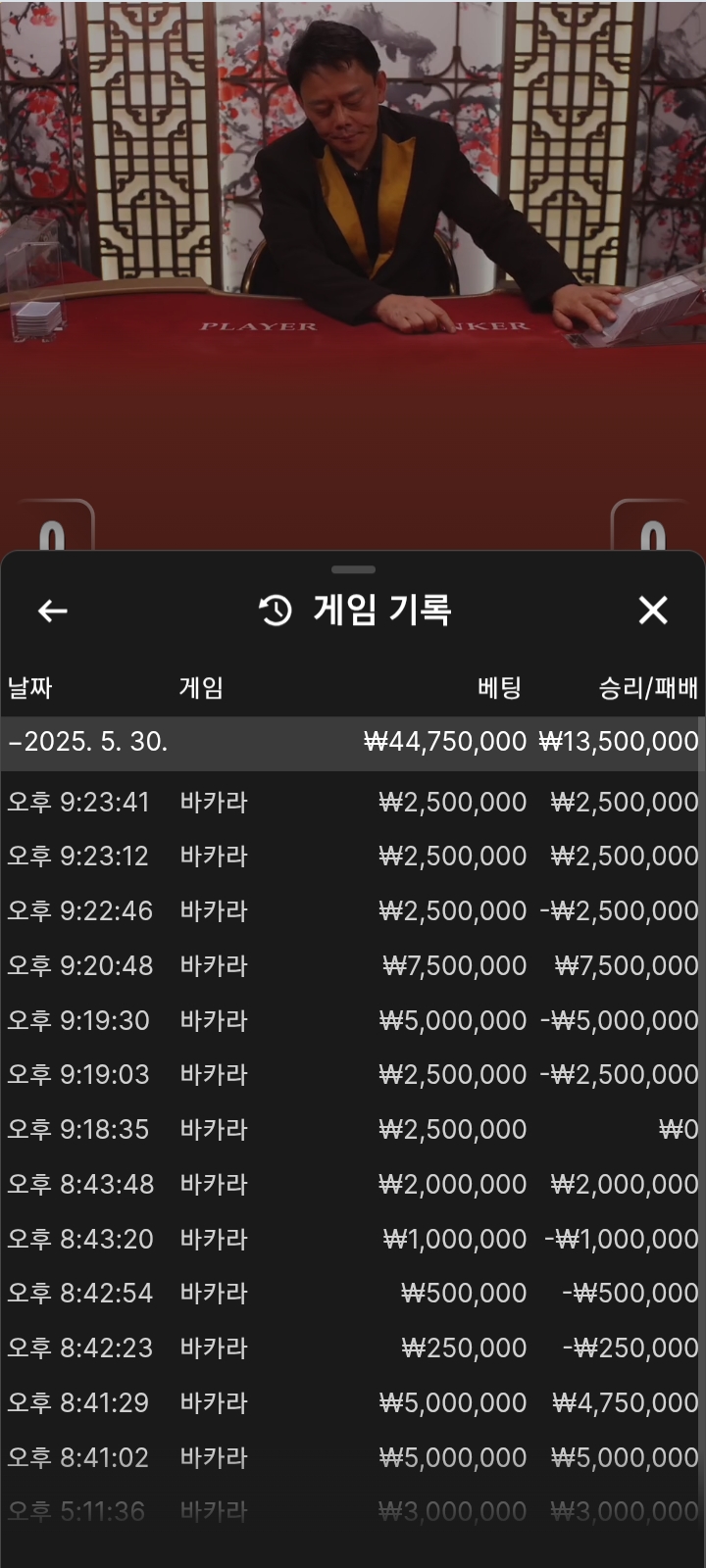Select the 오후 8:41:02 바카라 entry
The height and width of the screenshot is (1568, 706).
click(353, 1457)
